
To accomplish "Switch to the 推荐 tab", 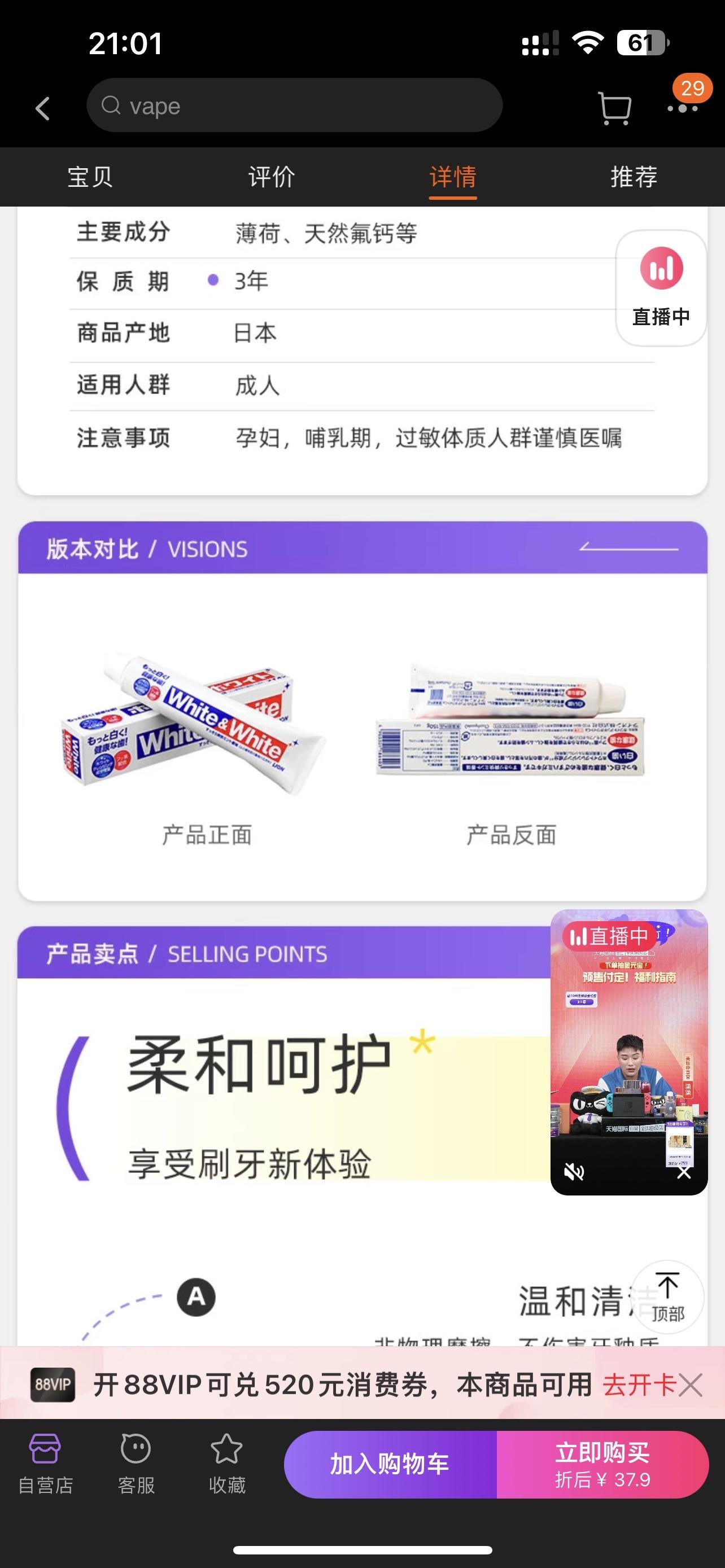I will point(634,177).
